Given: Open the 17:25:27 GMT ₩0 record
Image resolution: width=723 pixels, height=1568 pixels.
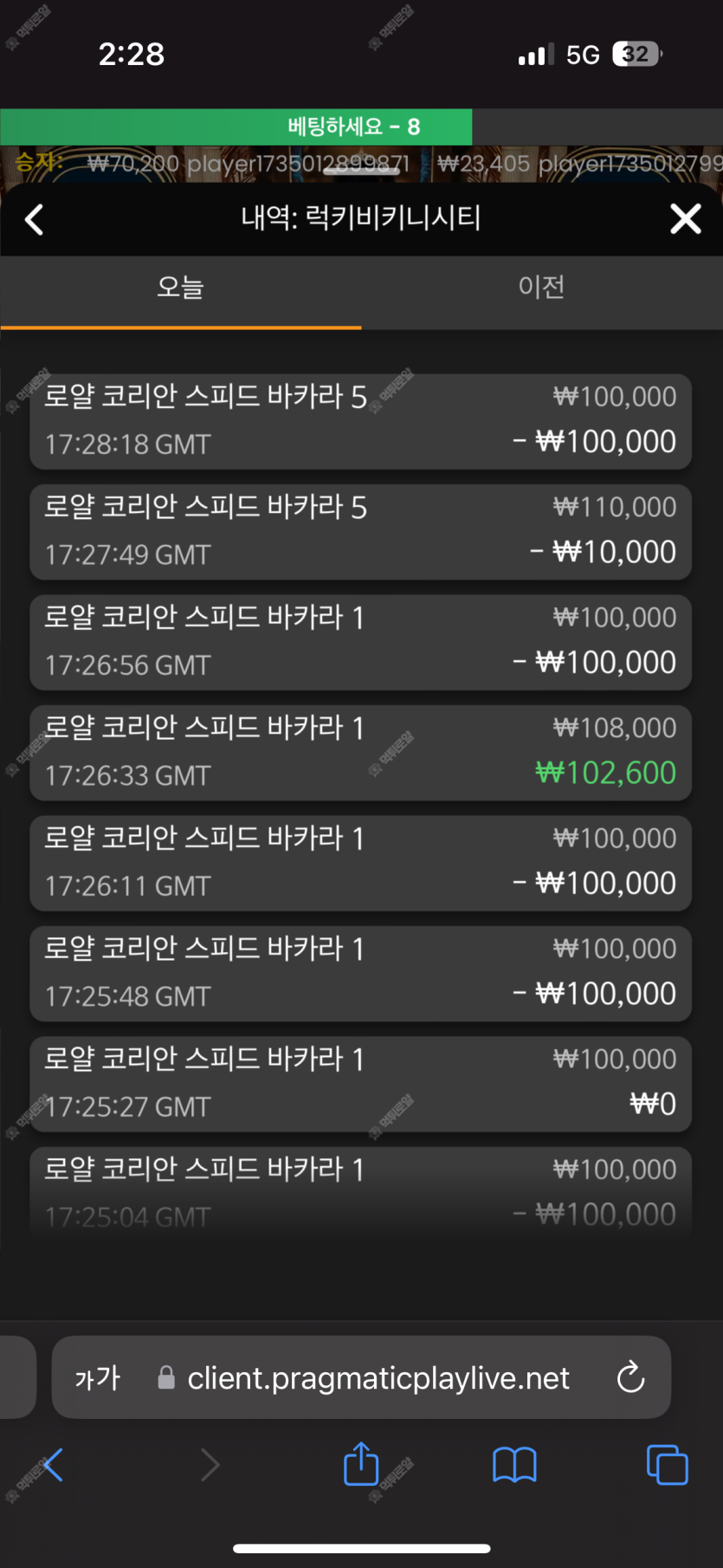Looking at the screenshot, I should 360,1084.
